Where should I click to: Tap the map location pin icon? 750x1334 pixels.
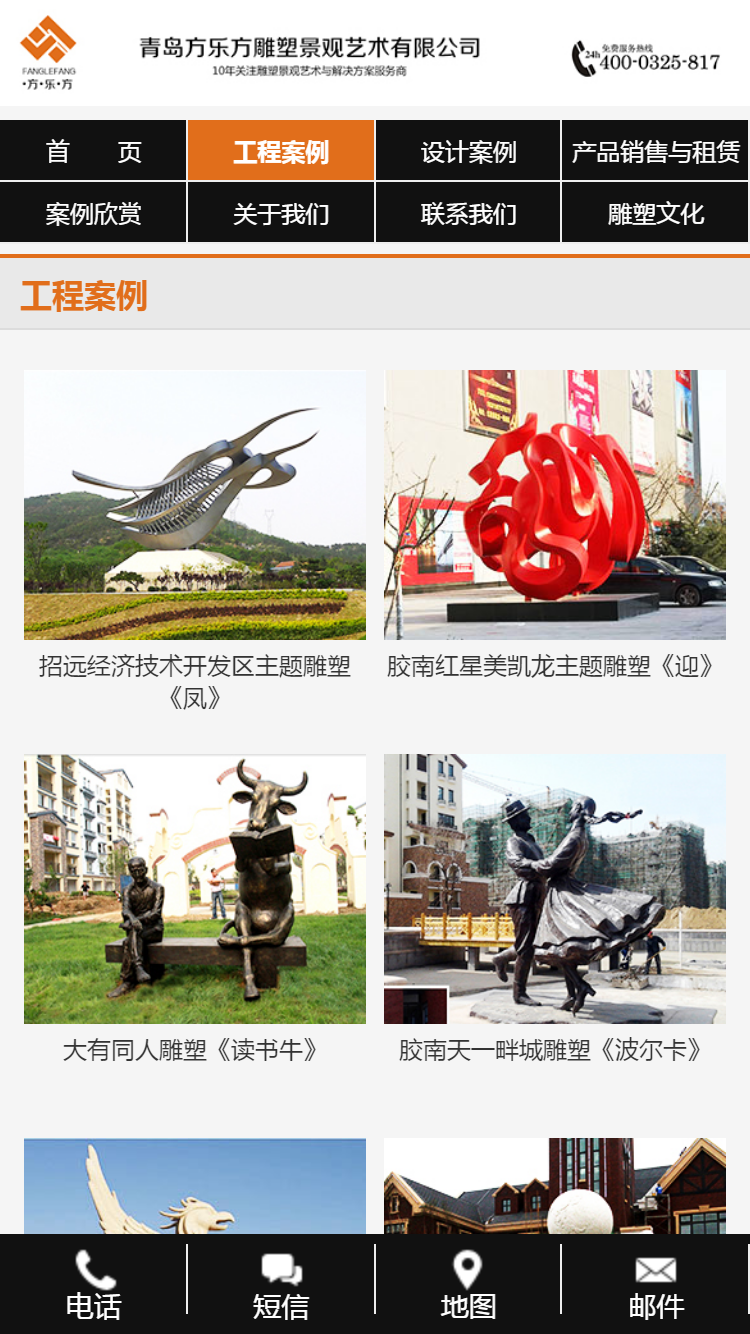[468, 1271]
